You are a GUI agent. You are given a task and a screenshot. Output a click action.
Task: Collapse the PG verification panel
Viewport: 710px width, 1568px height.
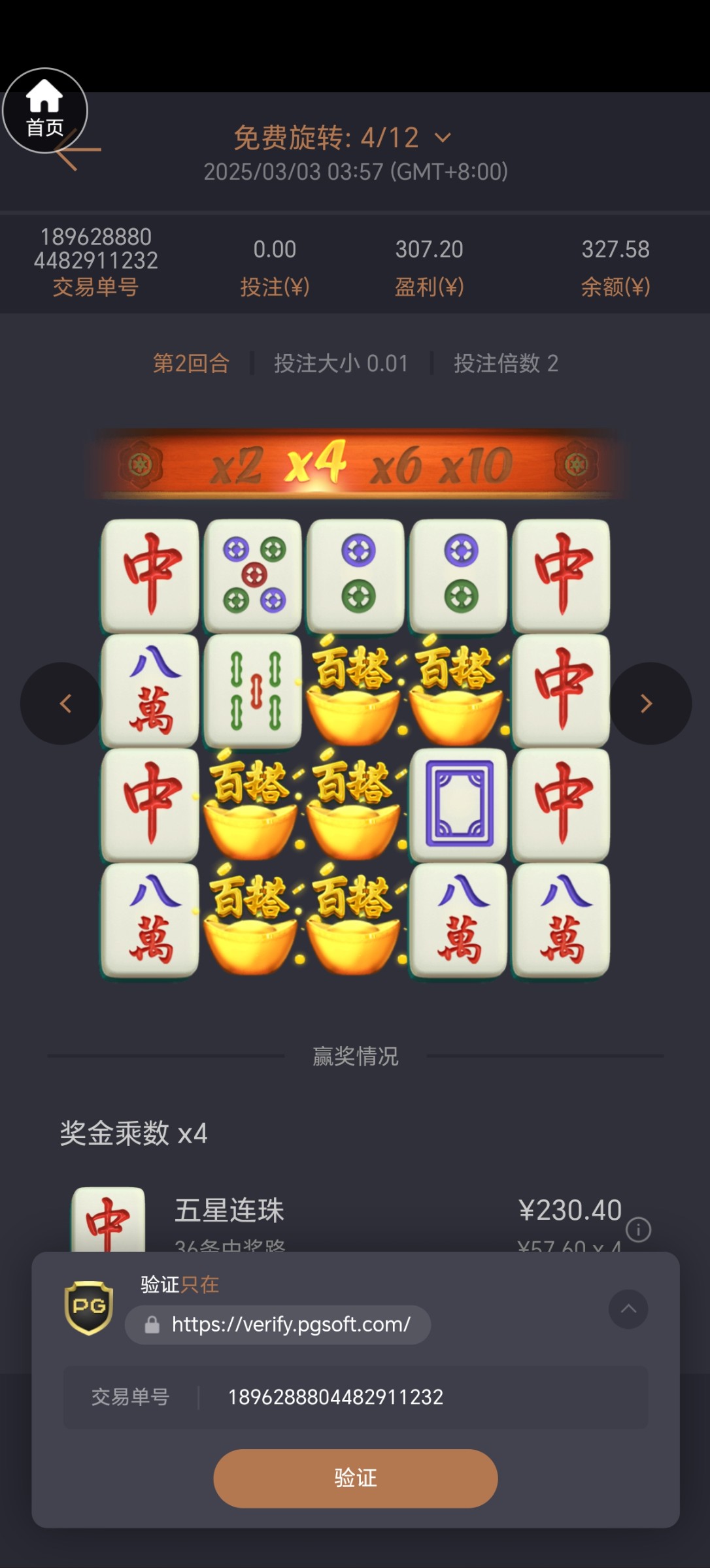[x=628, y=1309]
